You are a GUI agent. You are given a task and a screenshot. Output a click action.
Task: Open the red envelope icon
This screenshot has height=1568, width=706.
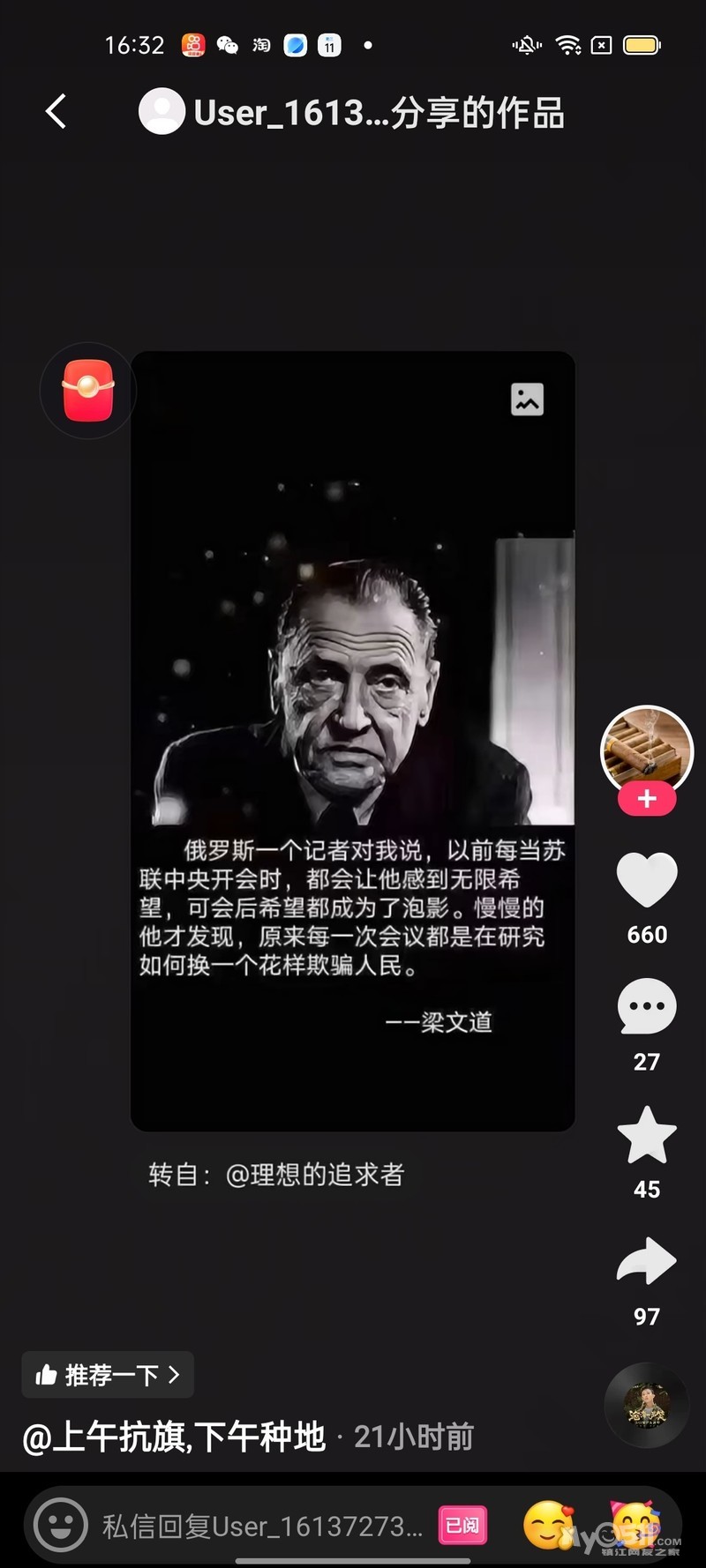(x=88, y=391)
